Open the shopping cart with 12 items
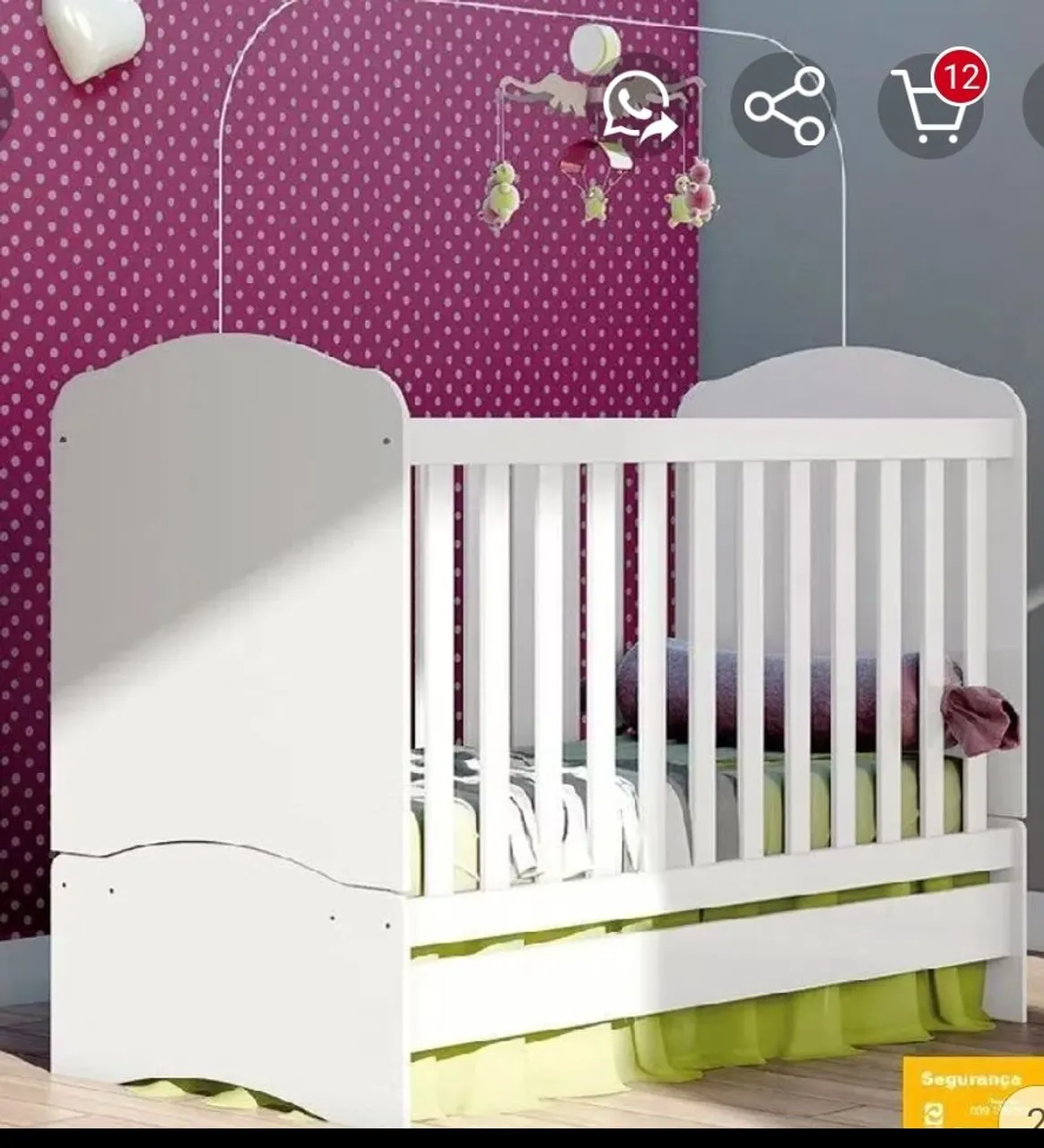This screenshot has width=1044, height=1148. click(931, 107)
